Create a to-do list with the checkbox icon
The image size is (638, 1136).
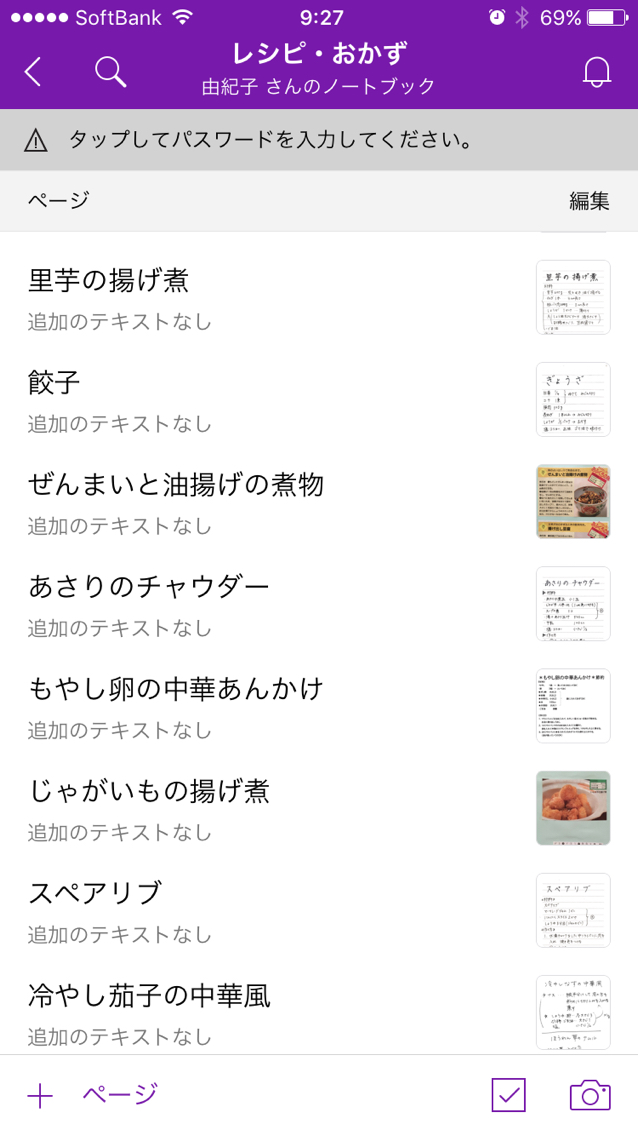coord(508,1095)
